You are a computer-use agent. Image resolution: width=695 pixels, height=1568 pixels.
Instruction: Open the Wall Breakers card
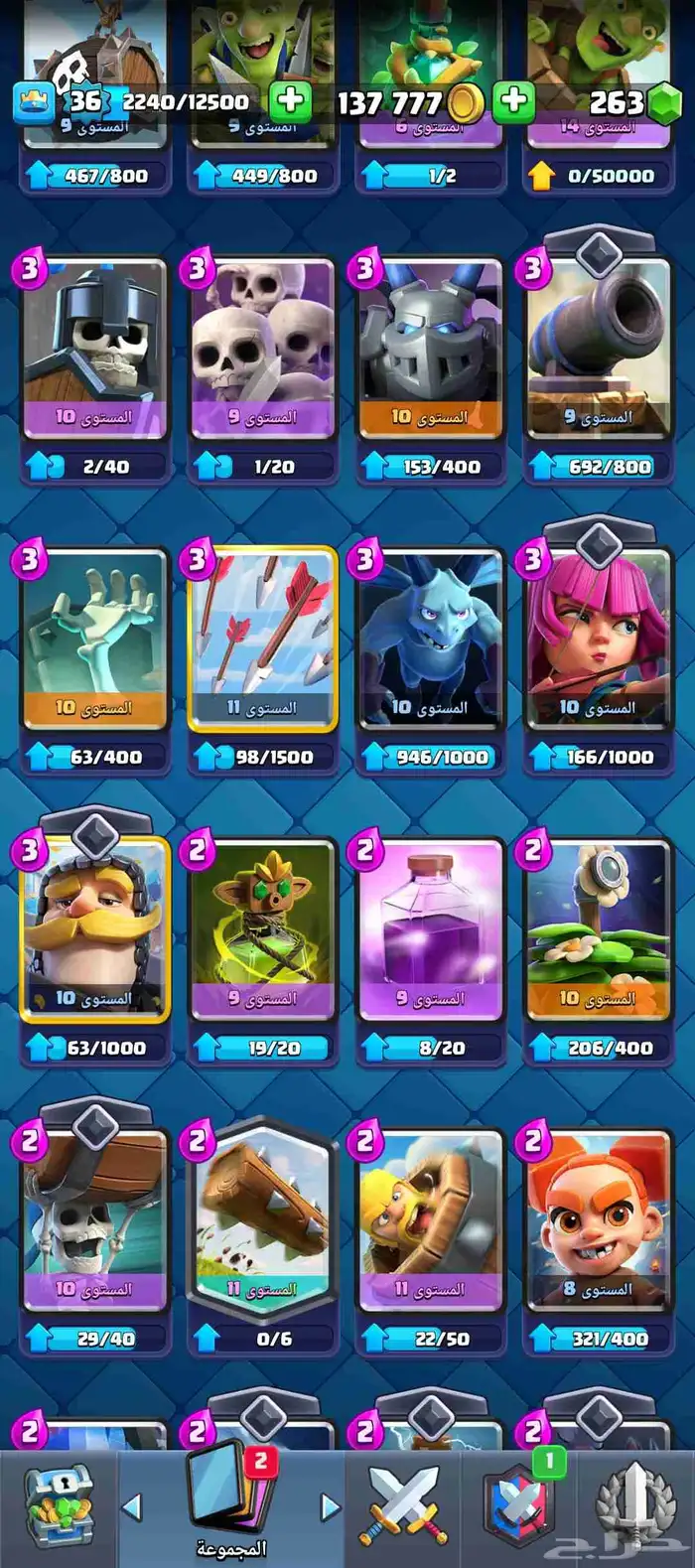tap(94, 1220)
